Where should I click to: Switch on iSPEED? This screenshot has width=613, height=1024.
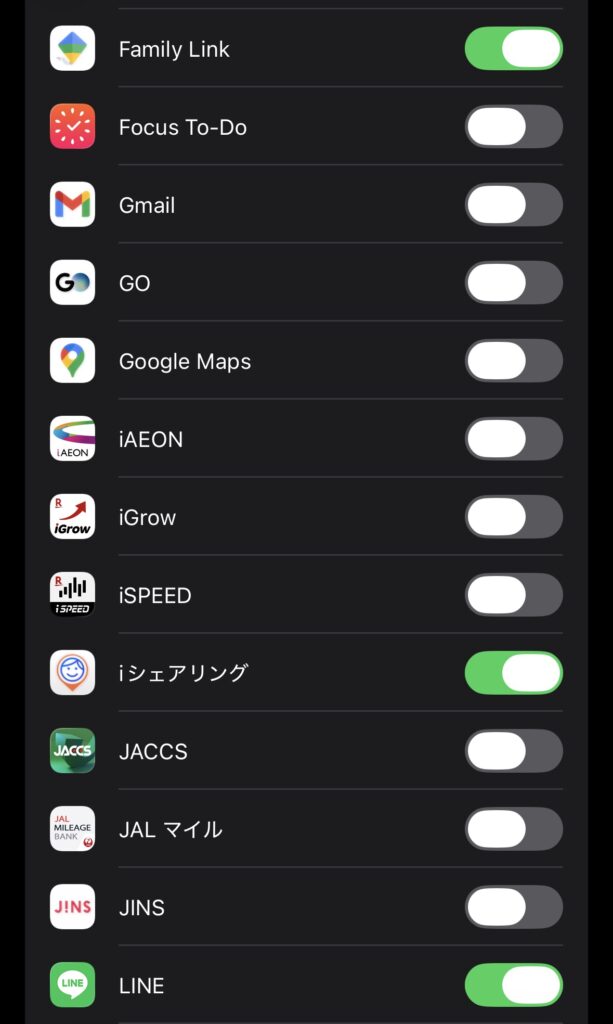tap(513, 595)
